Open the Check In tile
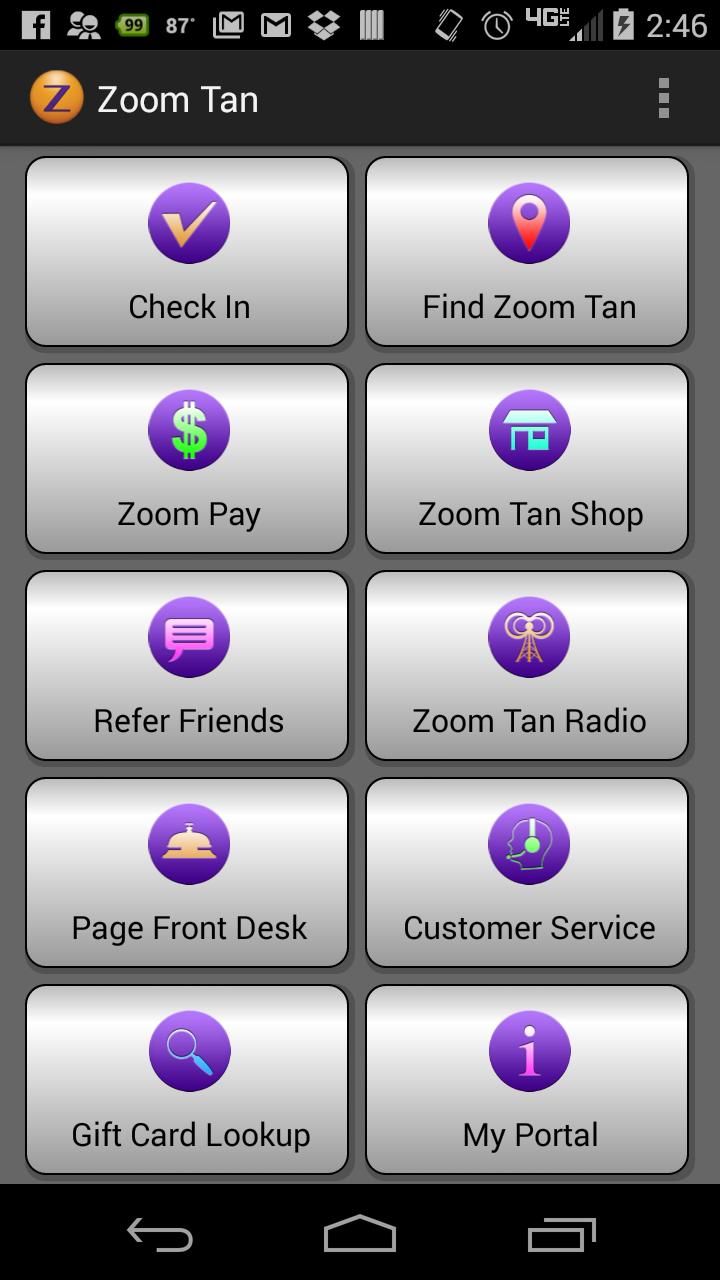 pos(188,252)
